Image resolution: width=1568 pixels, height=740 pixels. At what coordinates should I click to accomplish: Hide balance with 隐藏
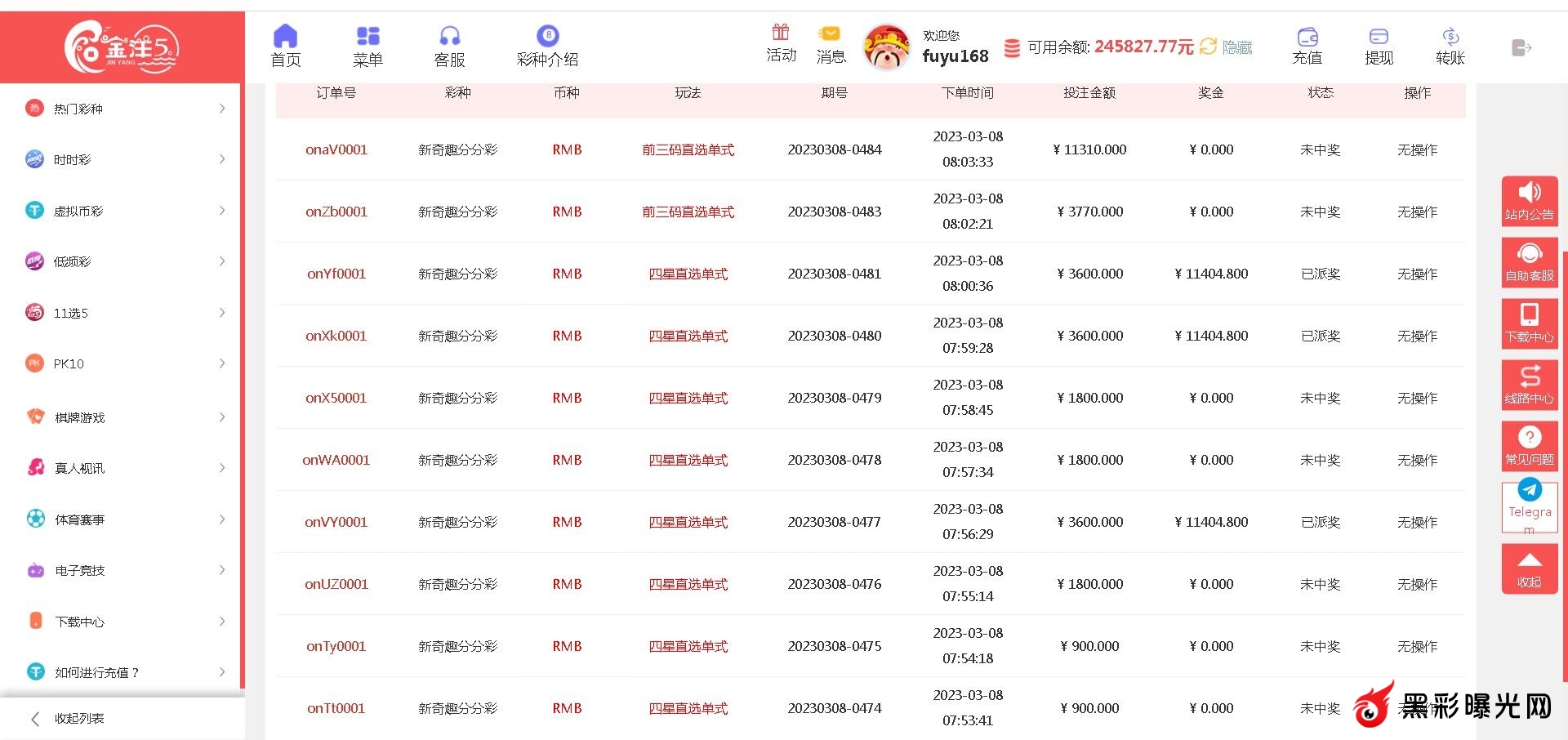1237,47
